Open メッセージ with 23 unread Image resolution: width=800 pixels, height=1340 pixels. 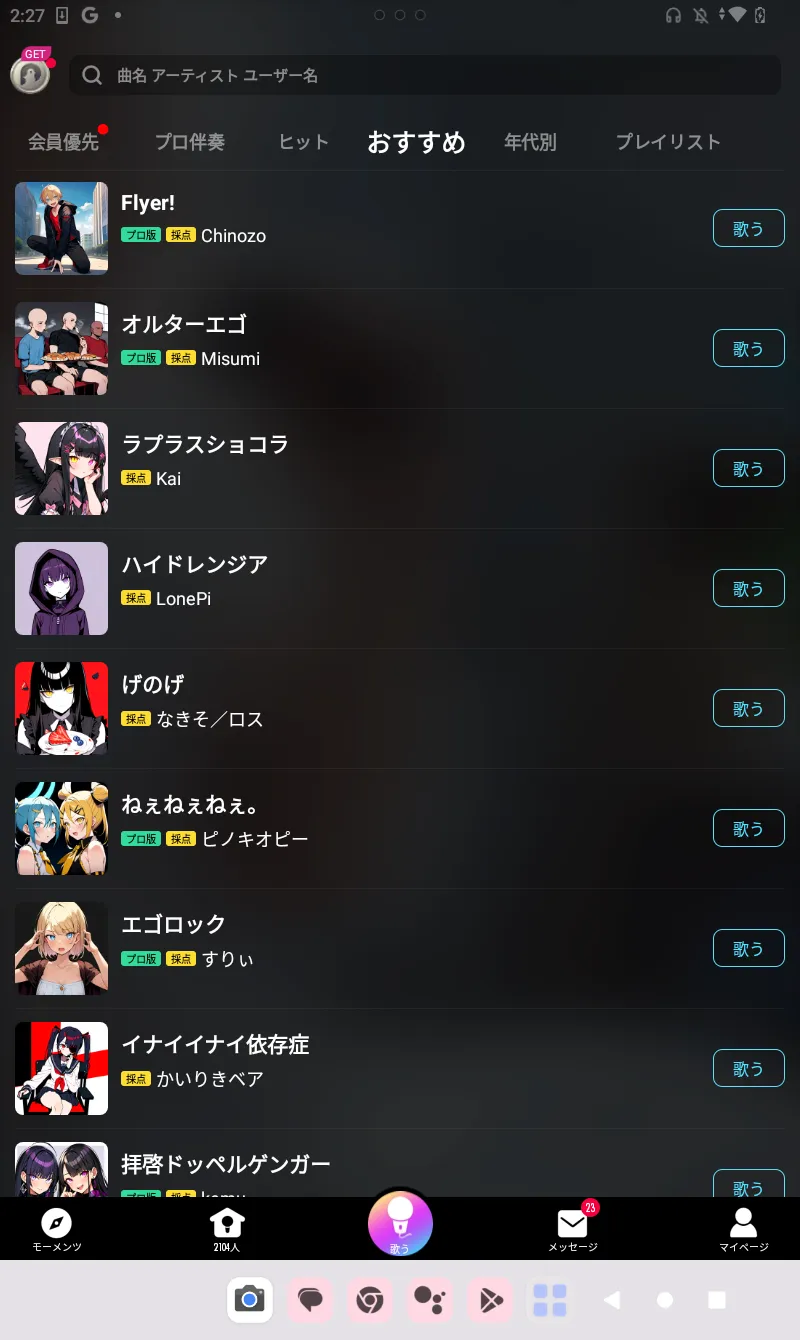click(x=573, y=1231)
